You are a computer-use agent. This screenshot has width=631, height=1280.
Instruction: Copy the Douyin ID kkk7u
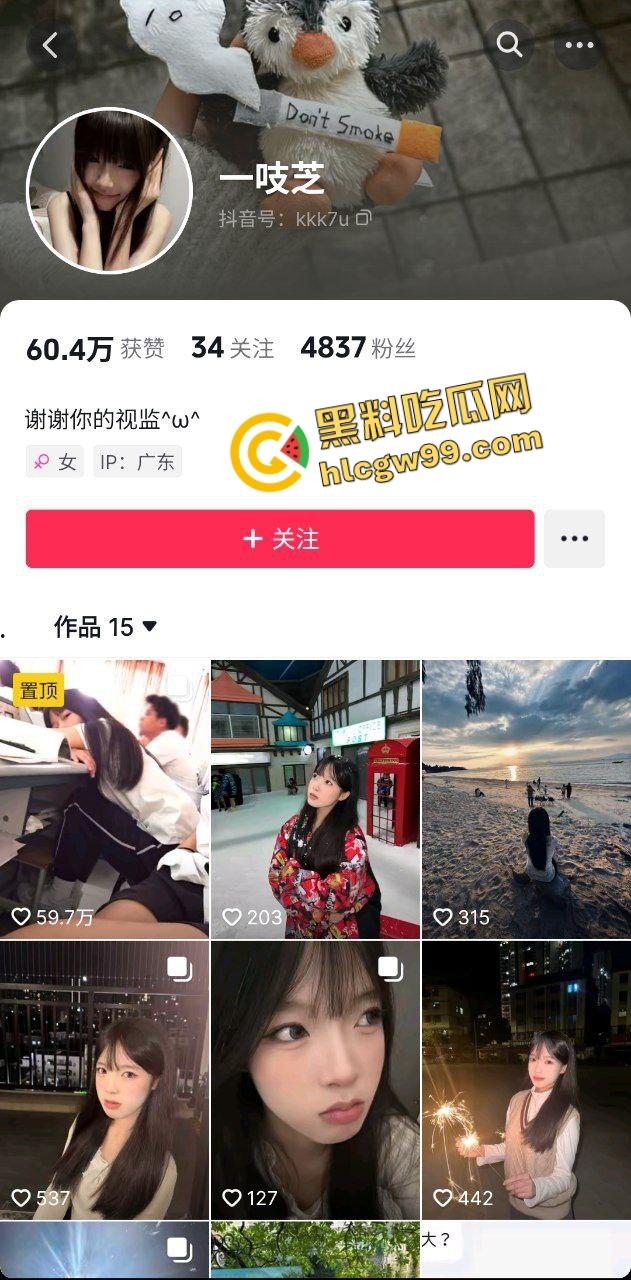[x=364, y=218]
